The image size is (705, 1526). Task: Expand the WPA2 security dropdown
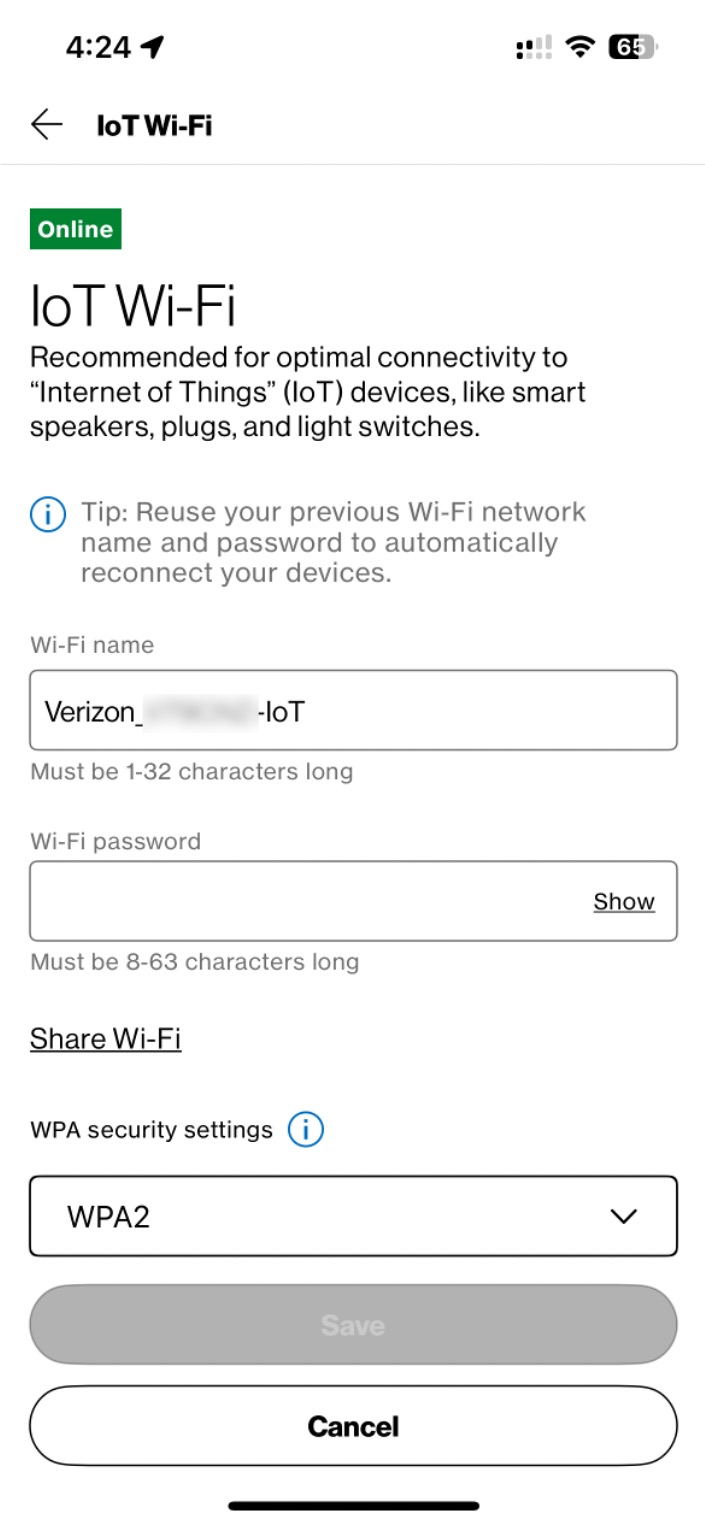tap(353, 1216)
